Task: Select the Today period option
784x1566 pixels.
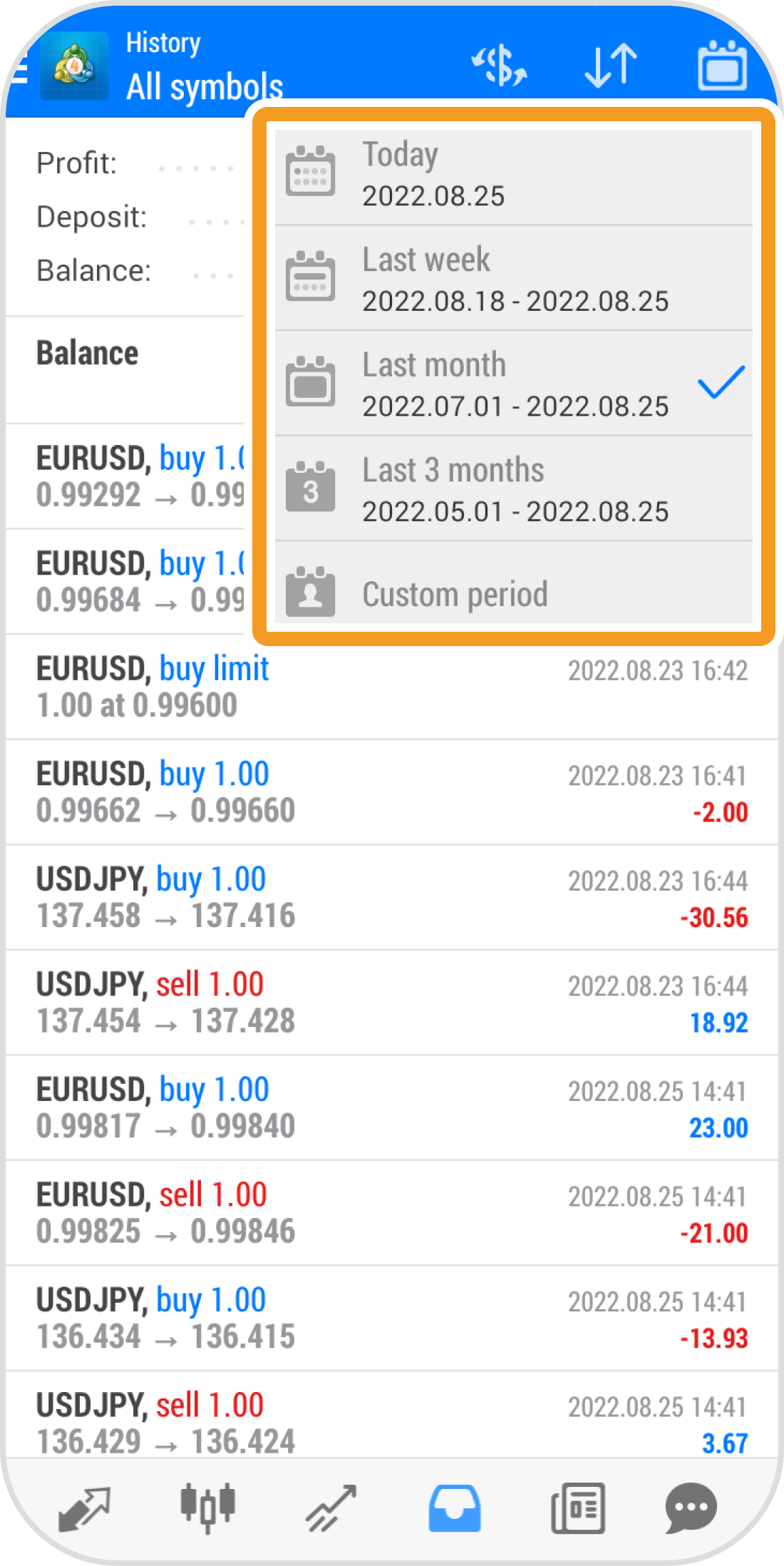Action: (499, 173)
